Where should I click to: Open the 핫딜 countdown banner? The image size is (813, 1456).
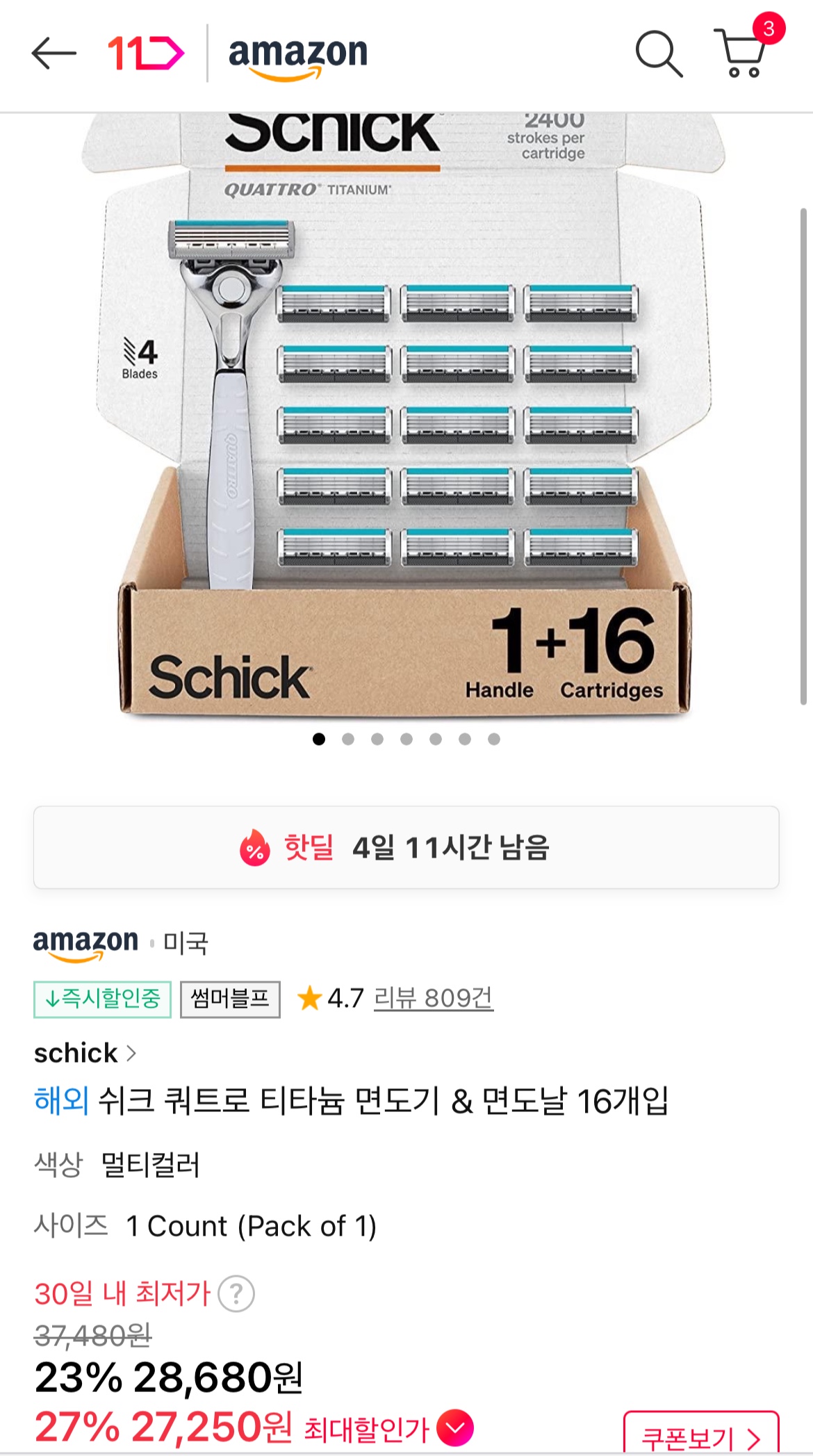406,847
